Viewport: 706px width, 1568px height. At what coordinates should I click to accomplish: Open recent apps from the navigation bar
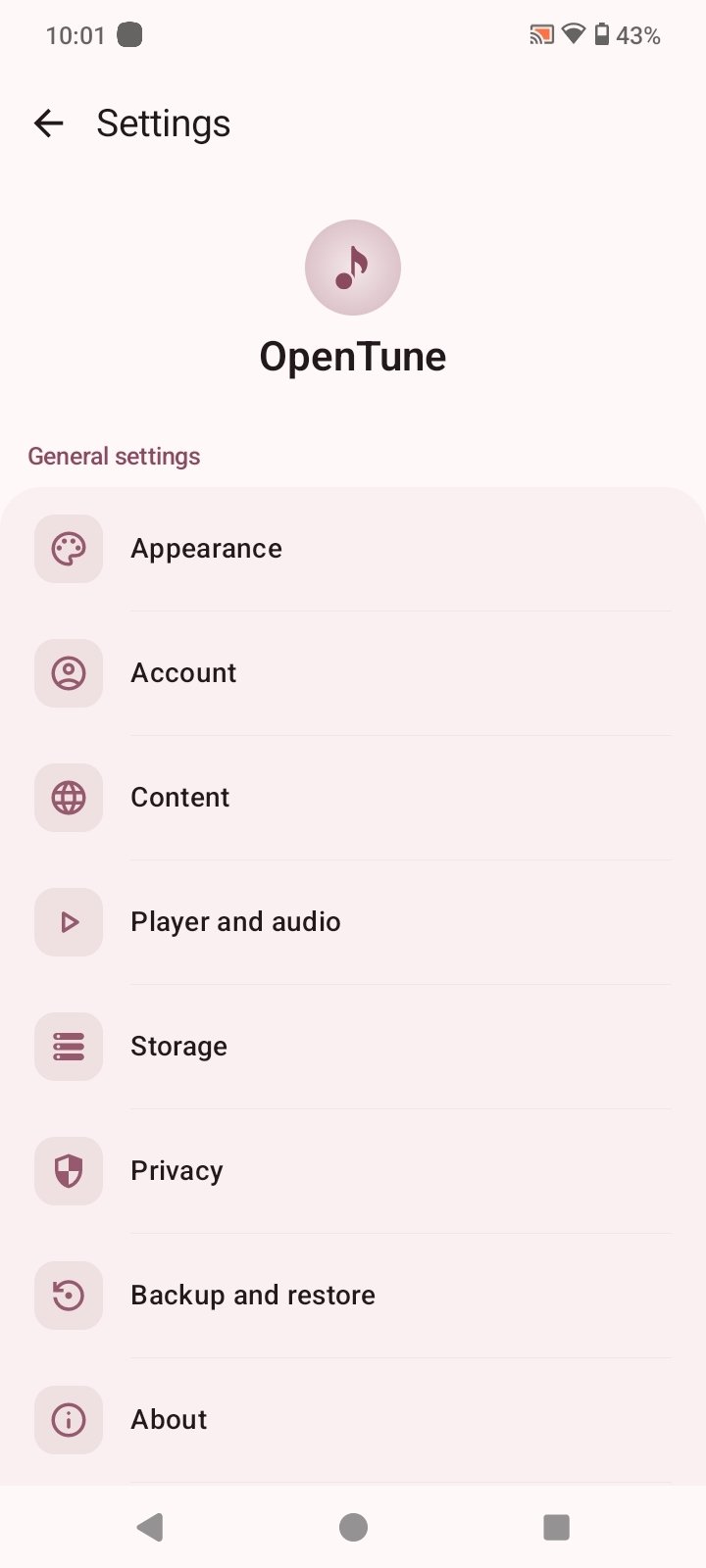556,1527
